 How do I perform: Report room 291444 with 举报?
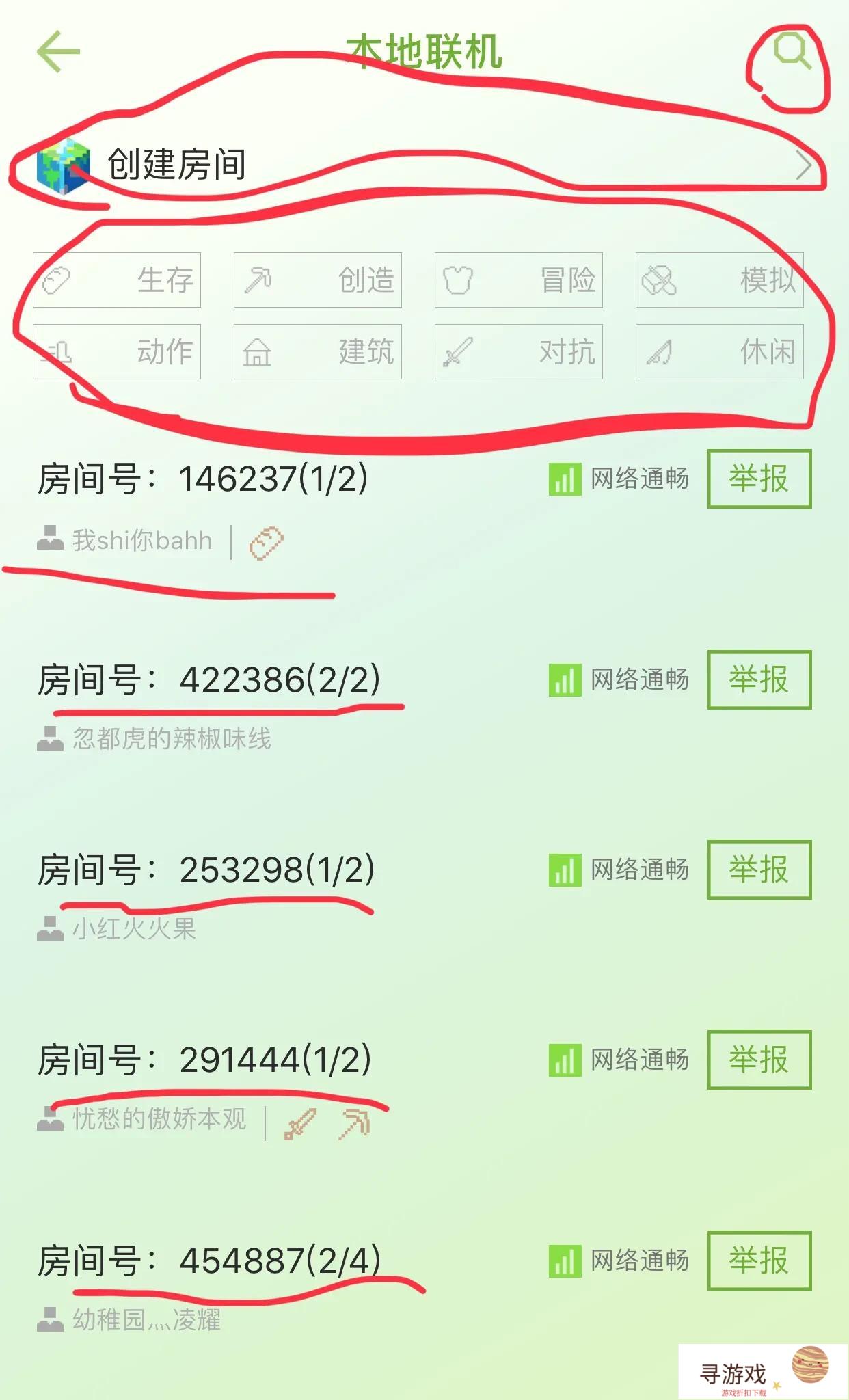coord(759,1060)
